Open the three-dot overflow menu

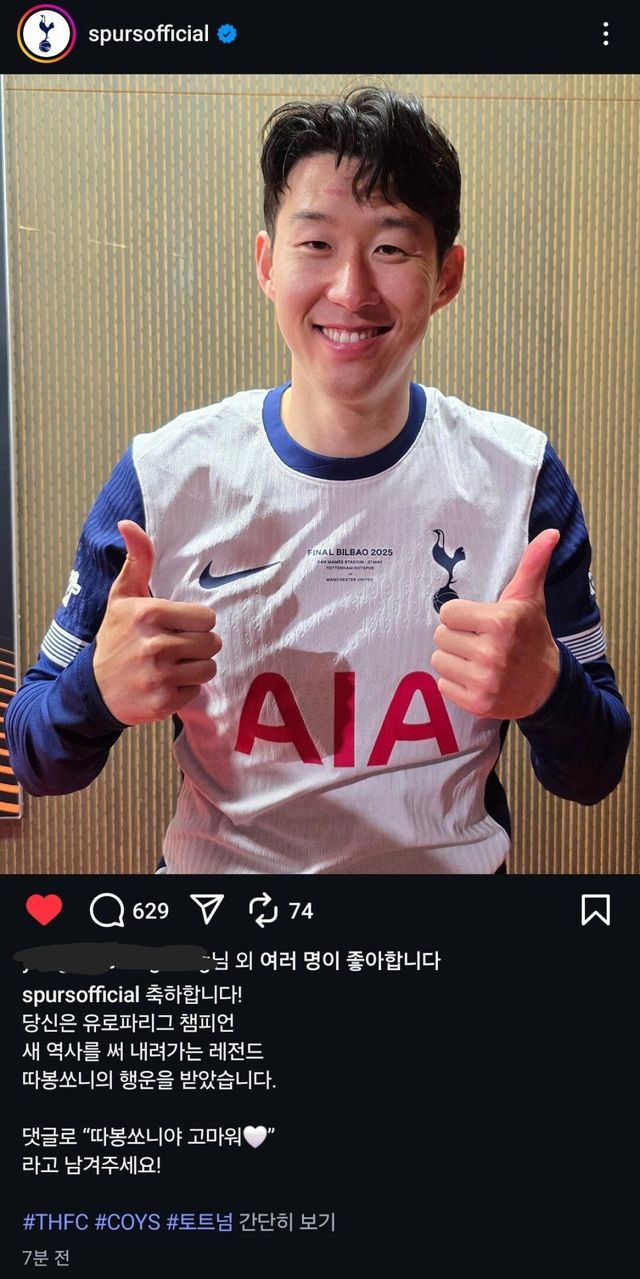pos(605,34)
